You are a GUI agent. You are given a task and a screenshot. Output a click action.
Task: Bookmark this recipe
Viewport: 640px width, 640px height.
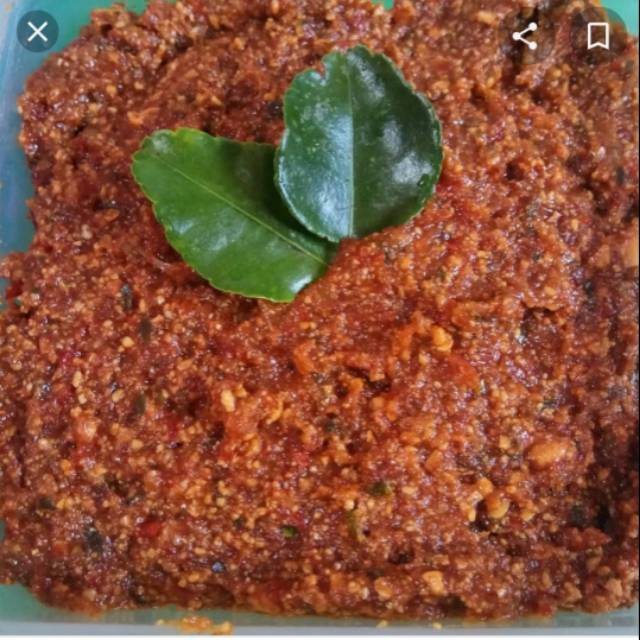click(x=598, y=36)
